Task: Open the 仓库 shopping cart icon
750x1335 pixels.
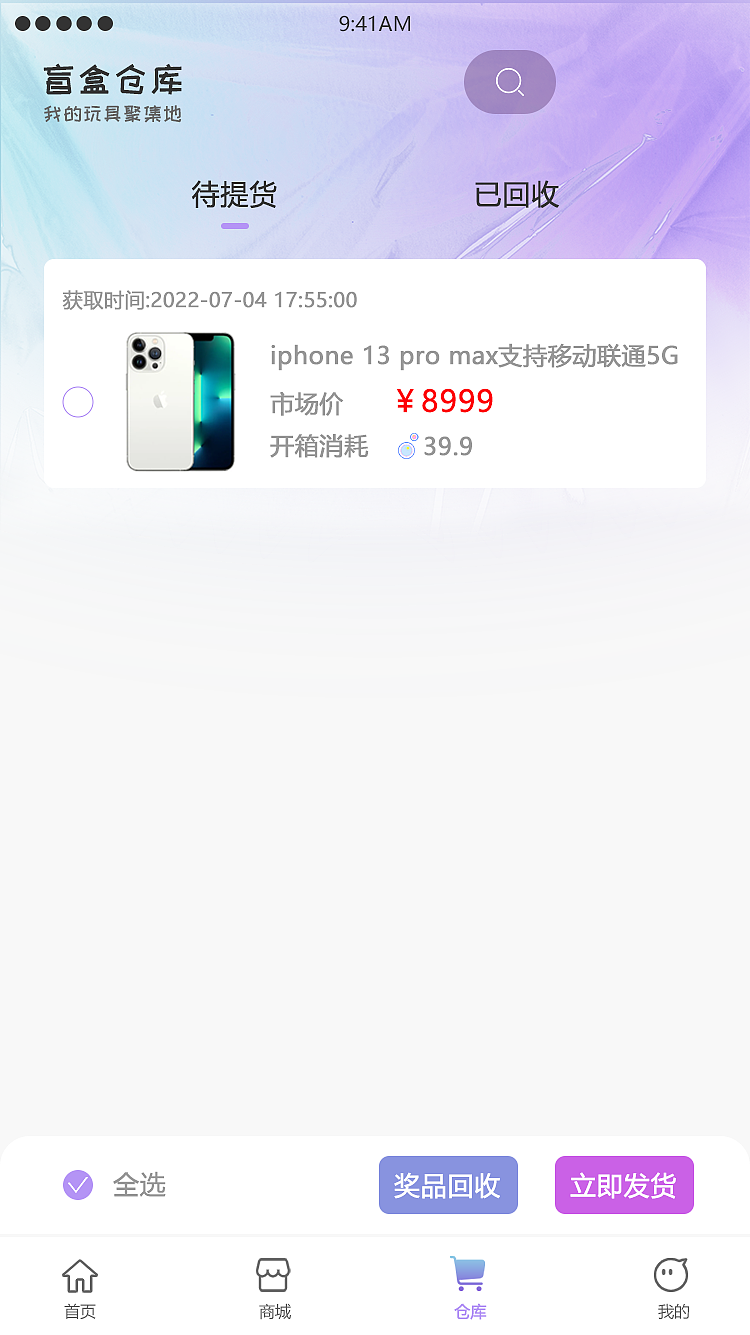Action: click(469, 1271)
